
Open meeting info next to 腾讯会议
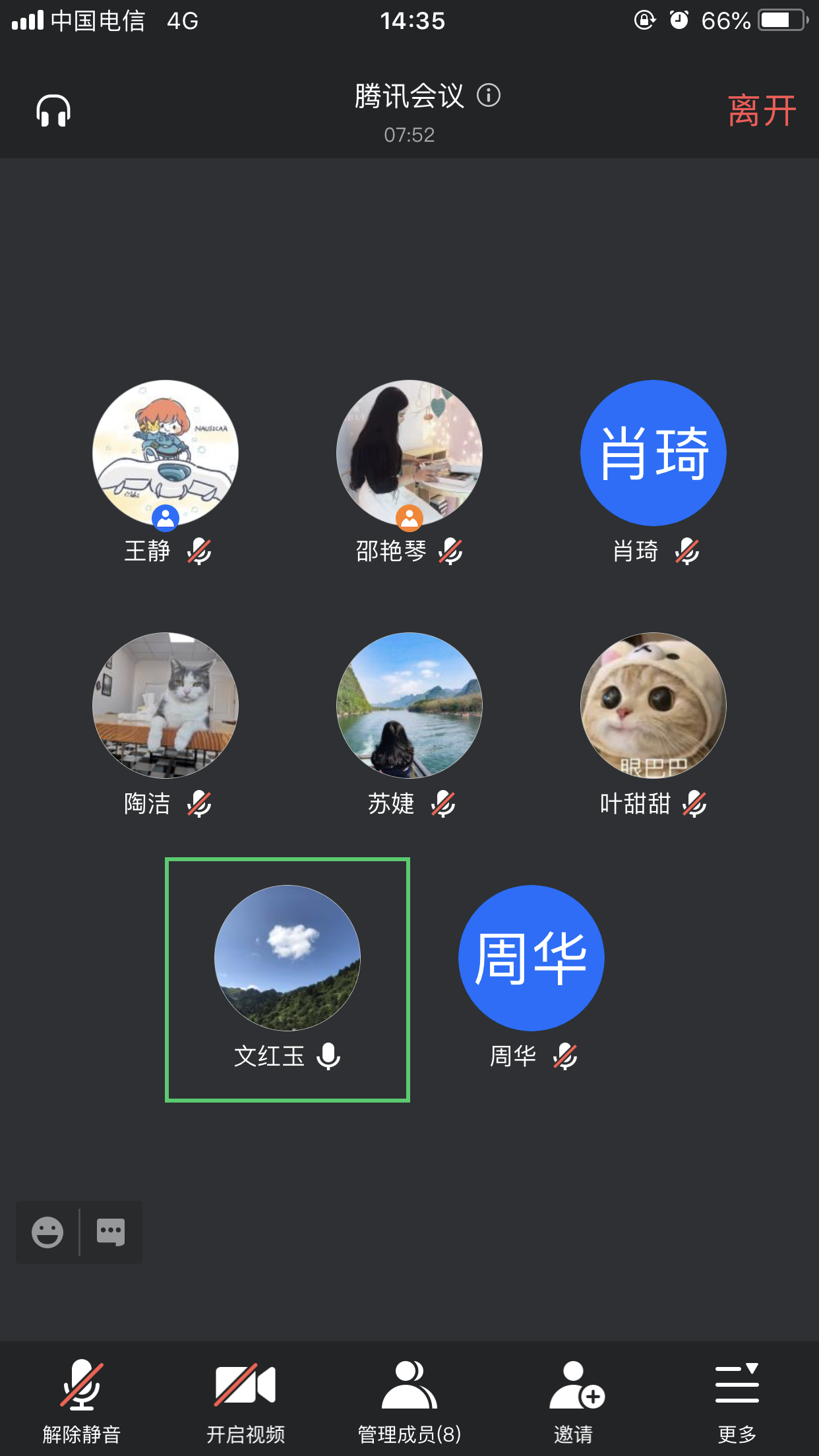click(489, 96)
